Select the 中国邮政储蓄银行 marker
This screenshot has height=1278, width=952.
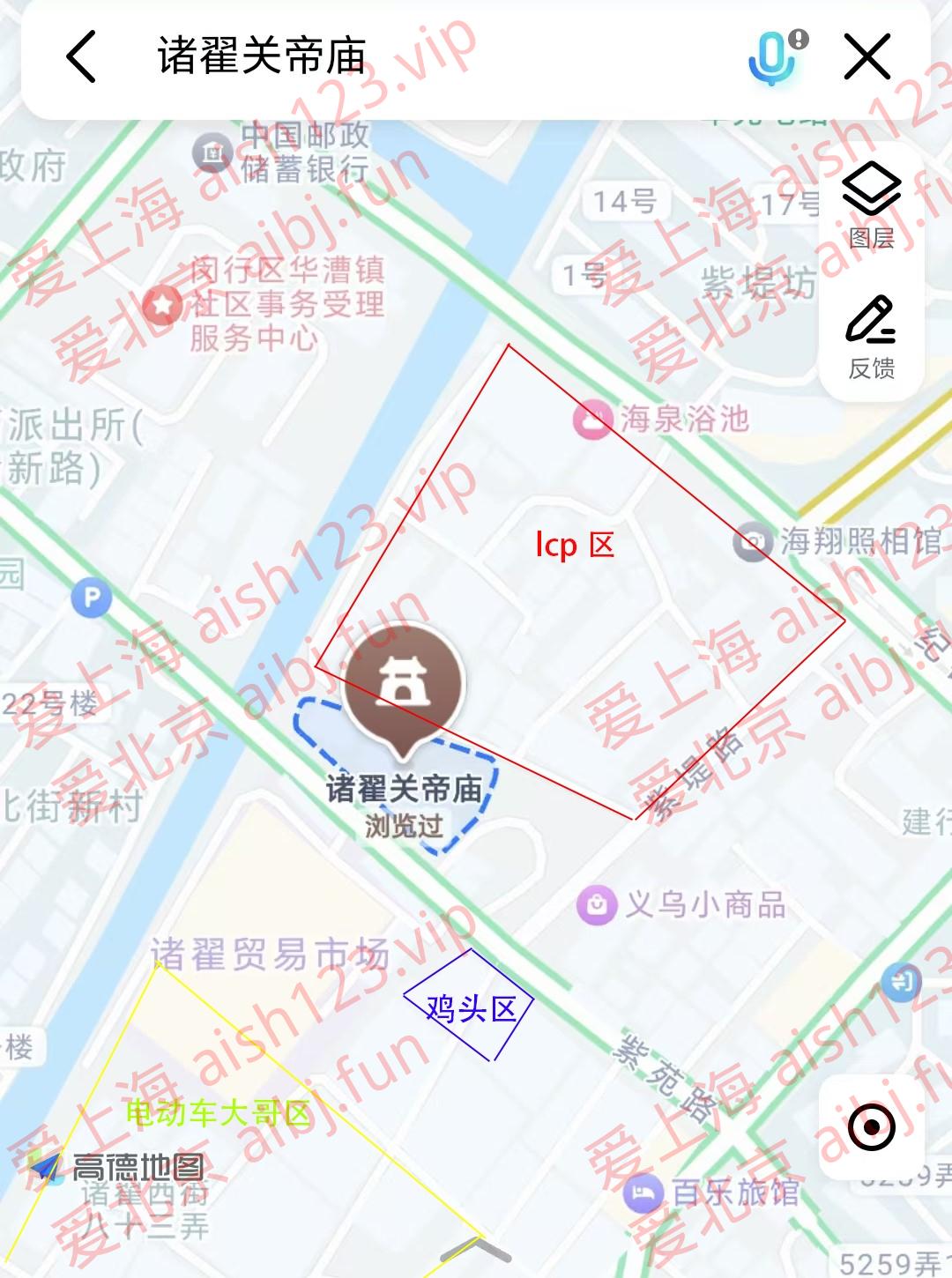(212, 153)
